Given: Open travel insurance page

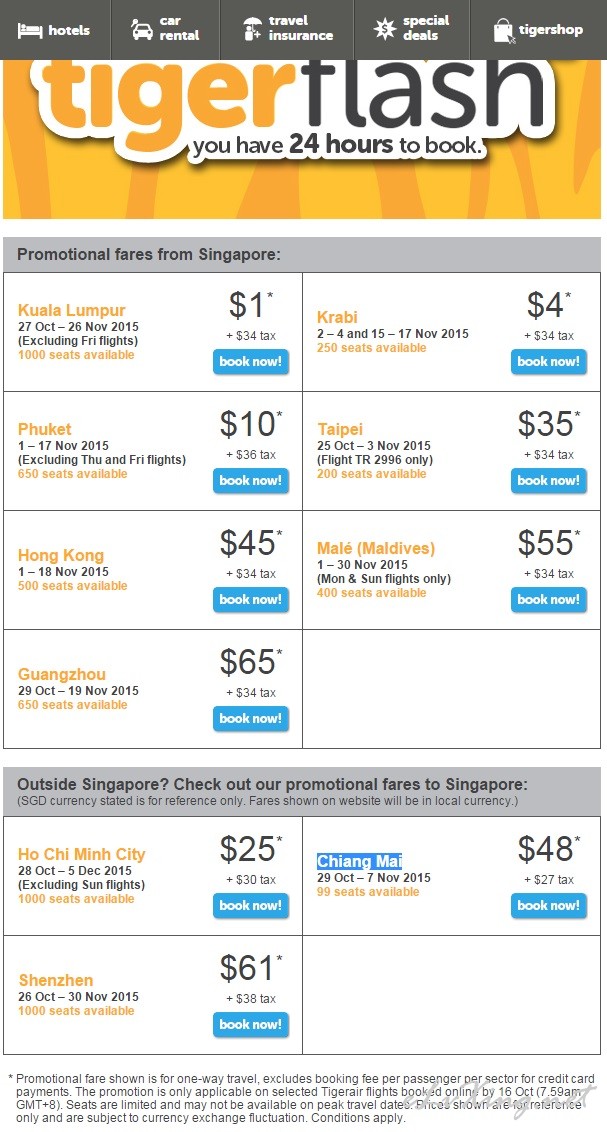Looking at the screenshot, I should 287,30.
